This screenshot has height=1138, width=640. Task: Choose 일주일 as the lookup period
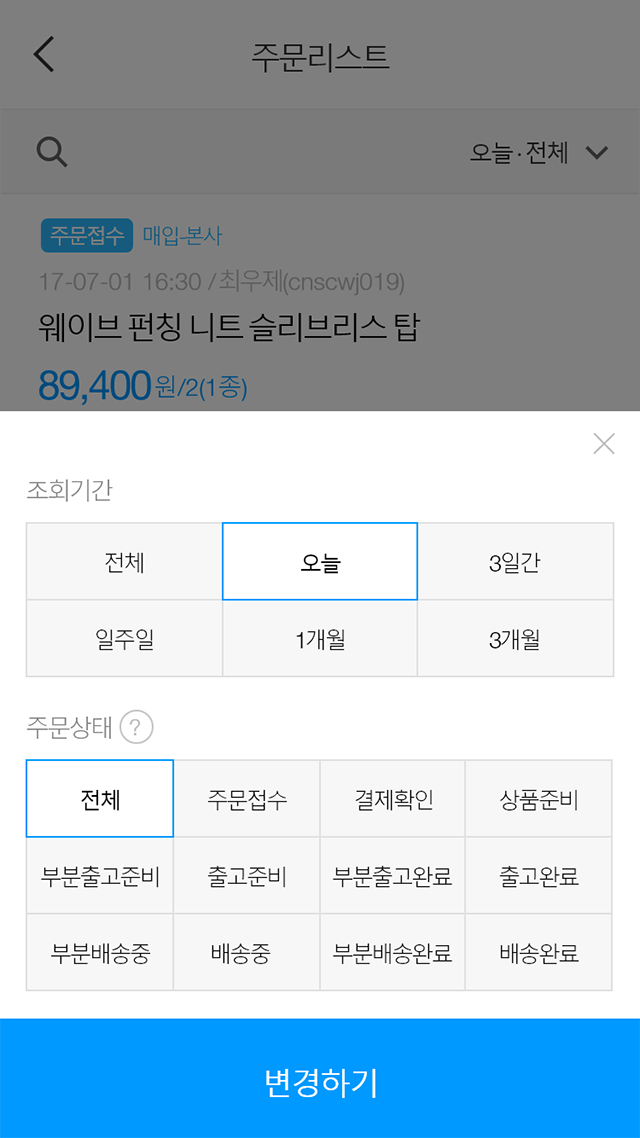pos(125,639)
